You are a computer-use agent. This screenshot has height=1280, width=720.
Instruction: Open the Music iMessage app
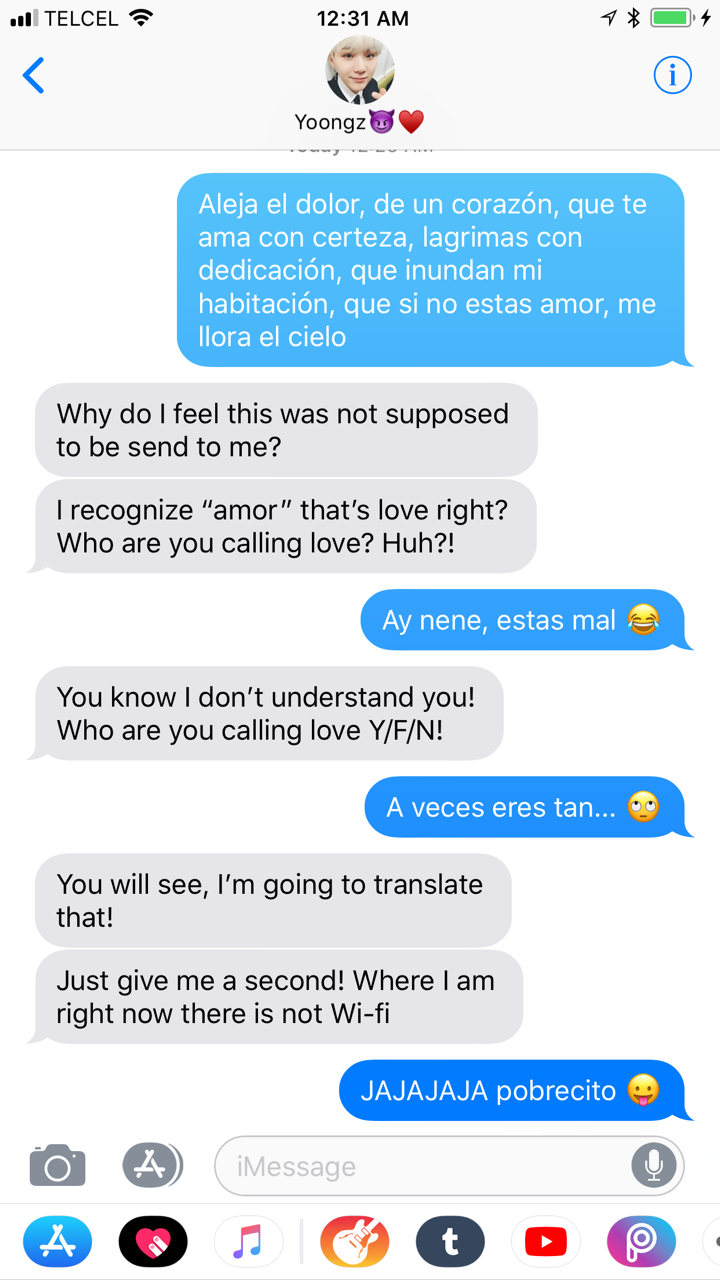pos(248,1242)
